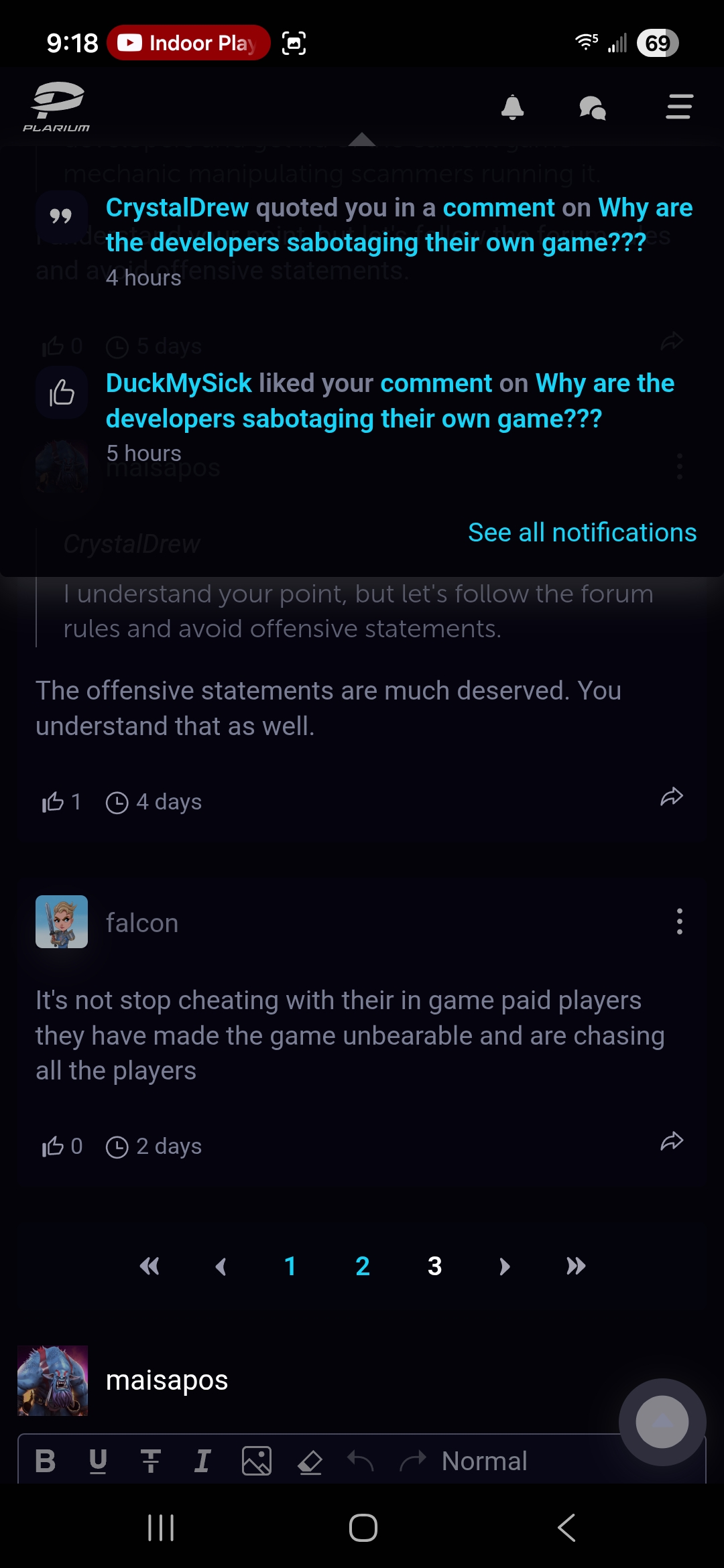Go to page 2
The image size is (724, 1568).
363,1266
